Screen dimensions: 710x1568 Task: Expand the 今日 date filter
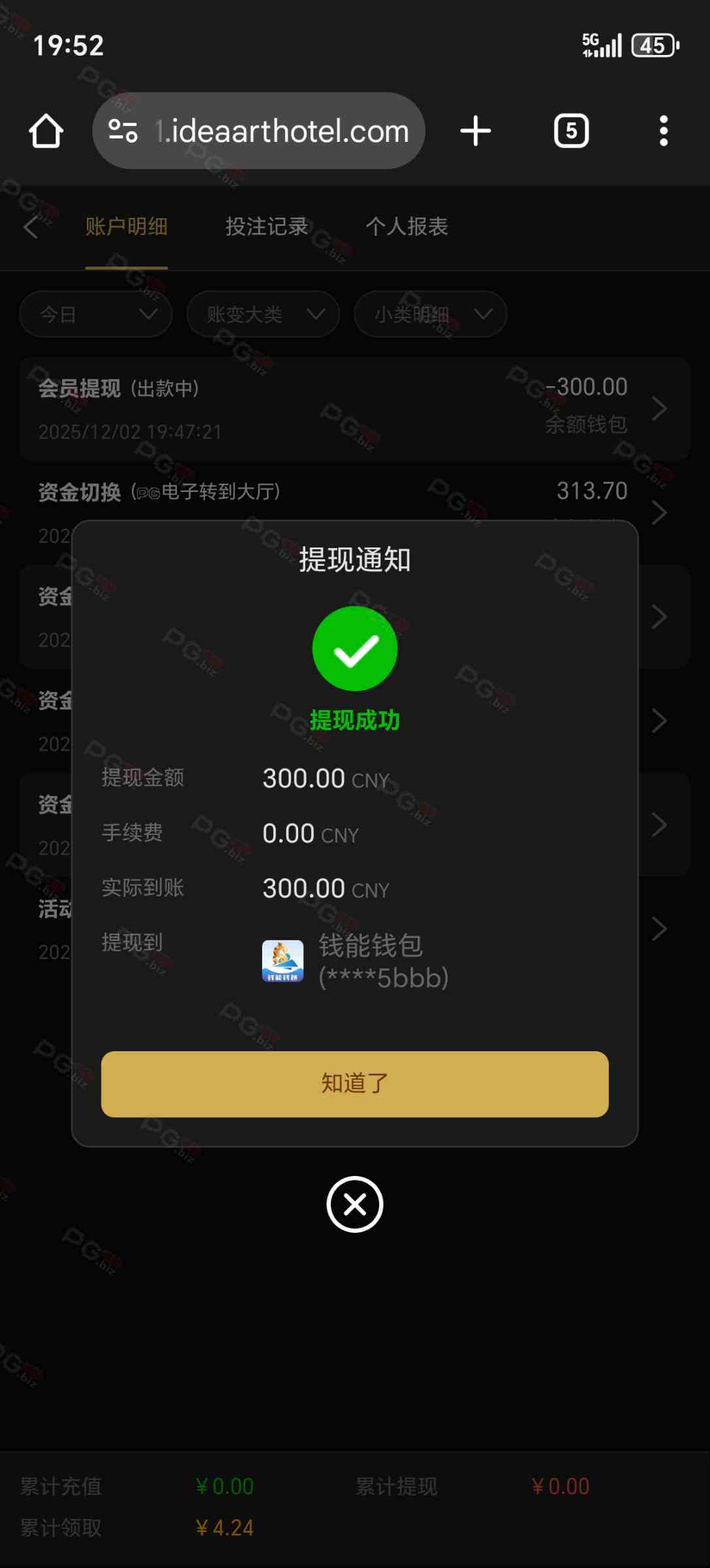coord(96,314)
